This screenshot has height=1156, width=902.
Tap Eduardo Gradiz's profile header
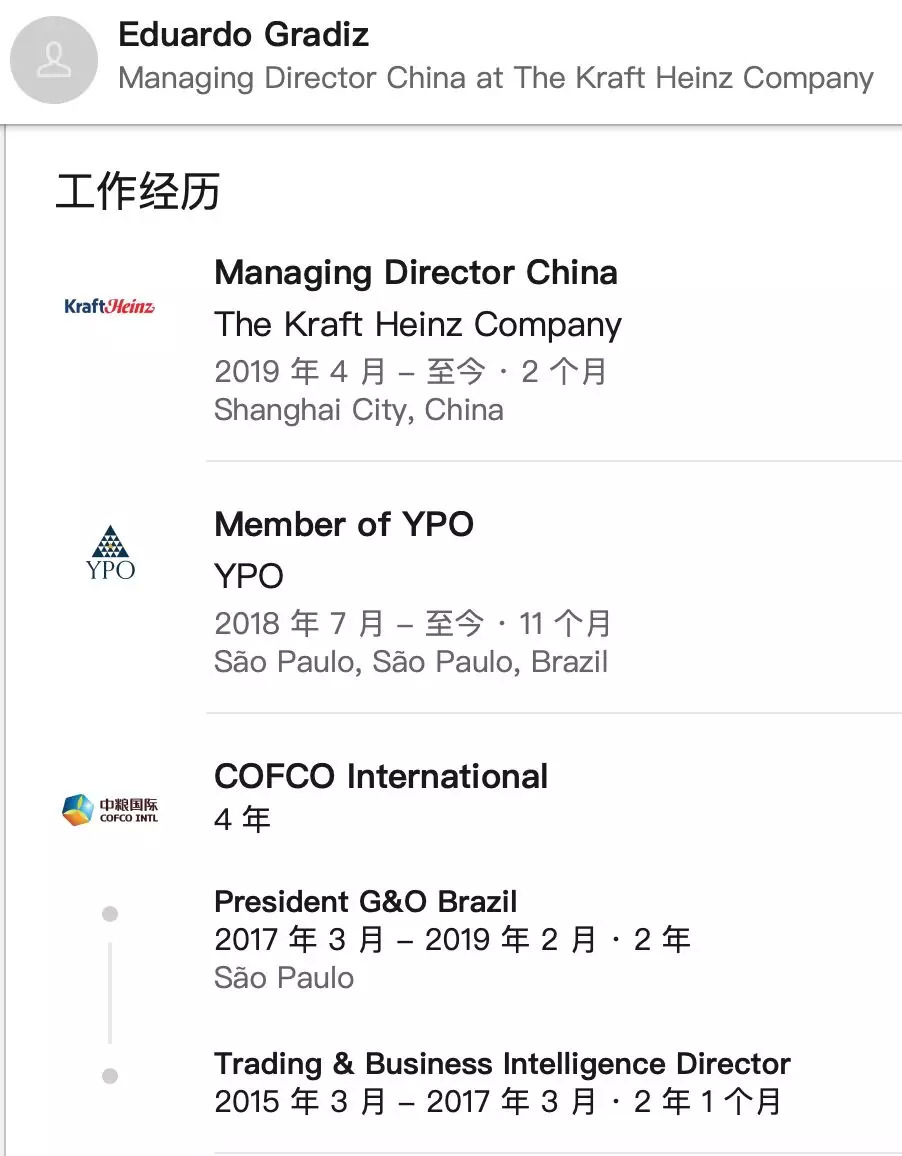click(244, 36)
